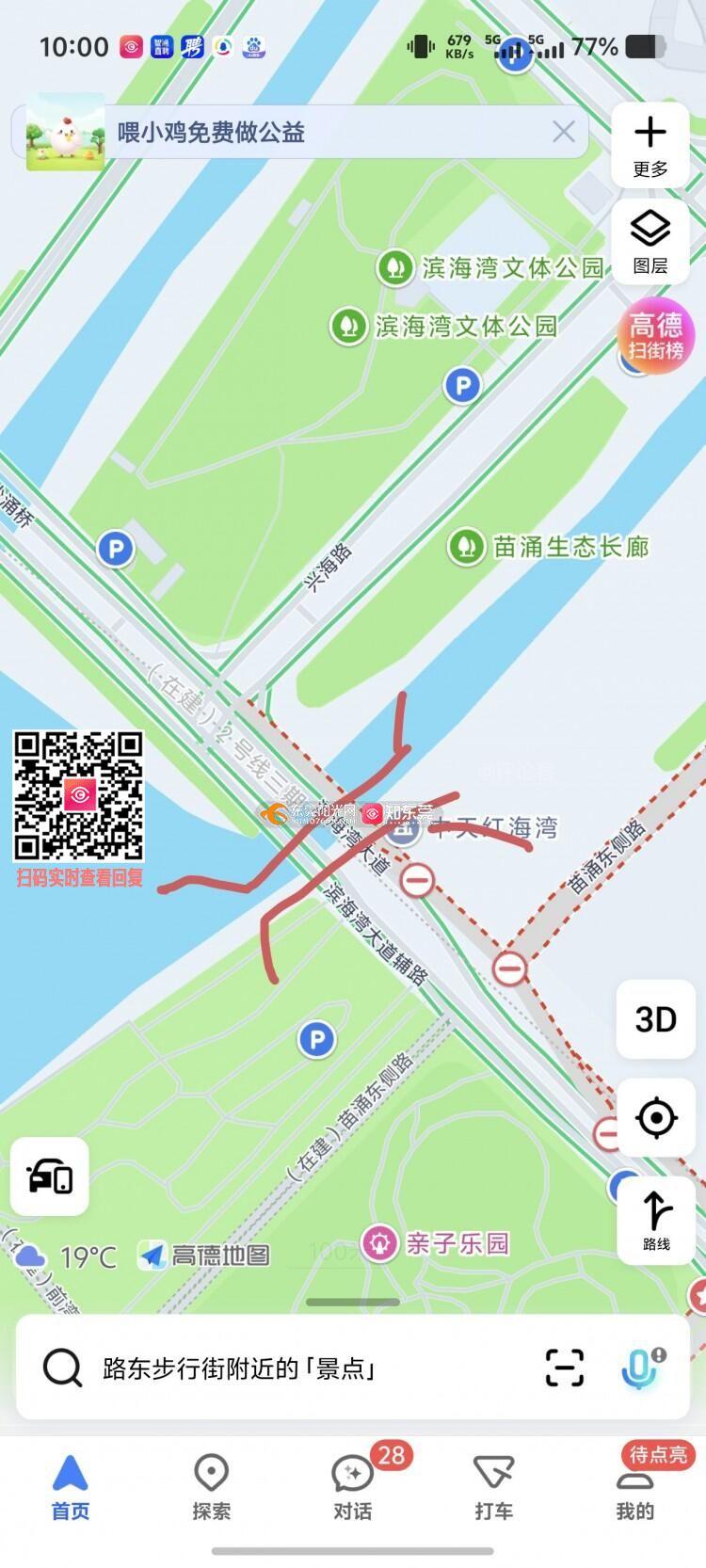
Task: Dismiss the 喂小鸡免费做公益 banner
Action: 563,132
